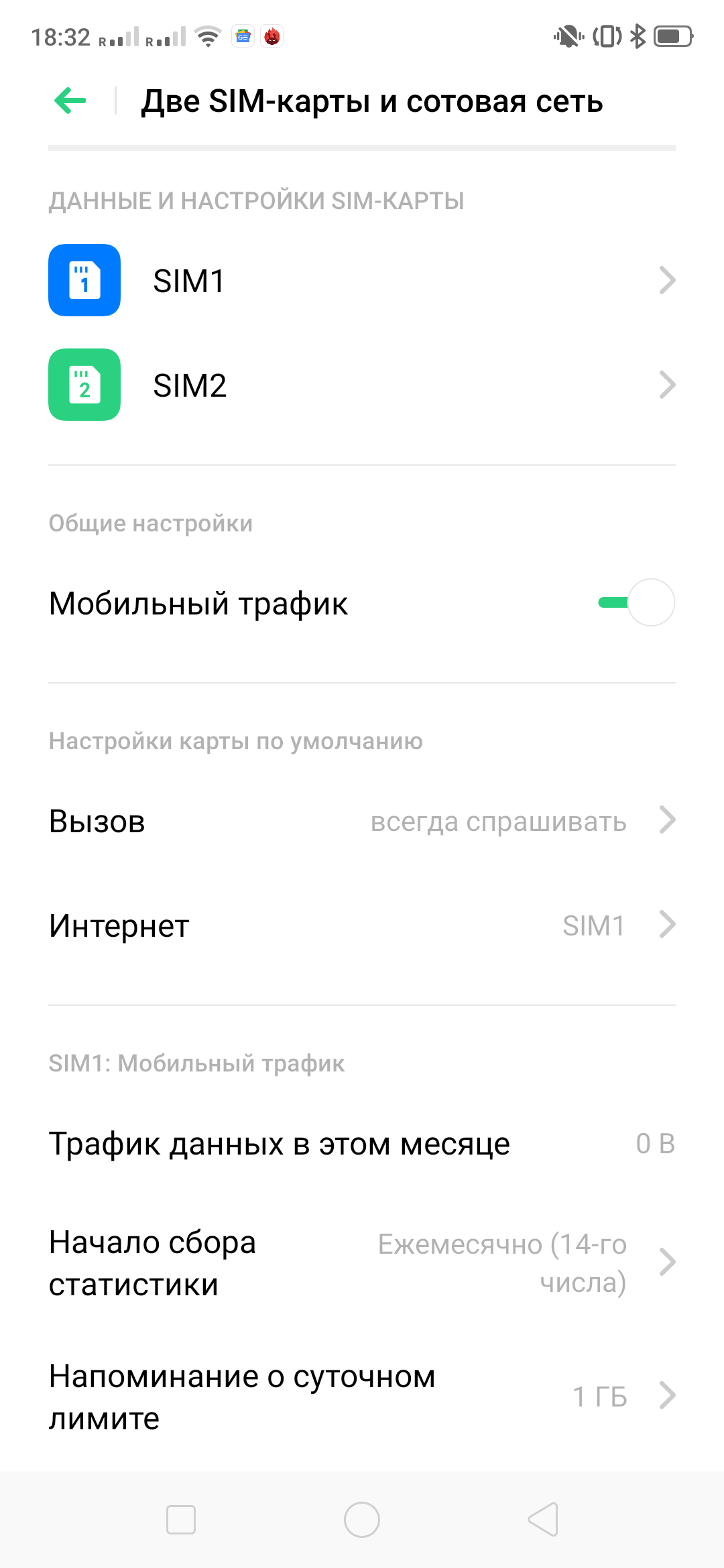
Task: Open the Вызов default SIM setting
Action: (x=362, y=821)
